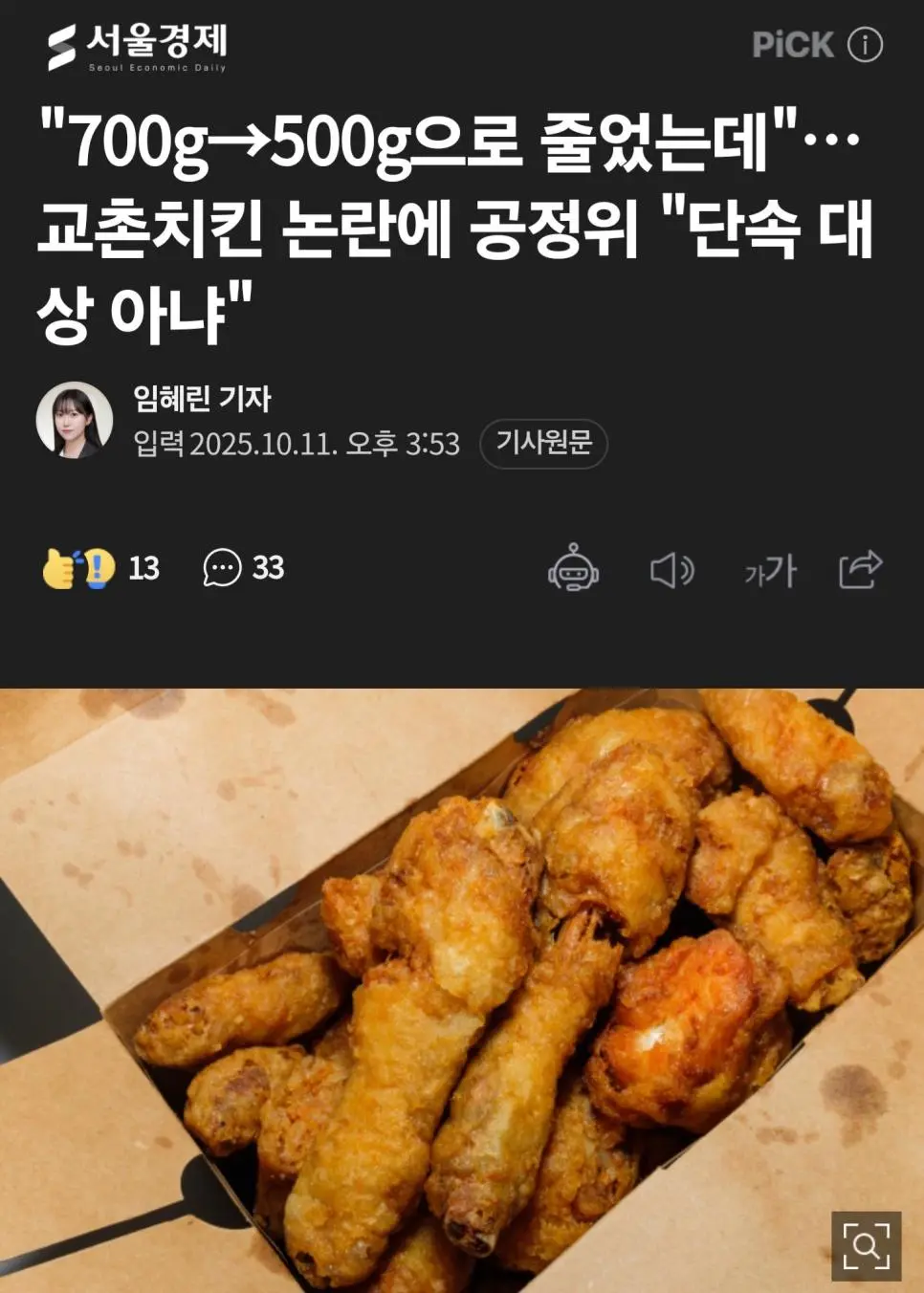Open reporter 임혜린 기자's profile
This screenshot has width=924, height=1293.
tap(202, 398)
